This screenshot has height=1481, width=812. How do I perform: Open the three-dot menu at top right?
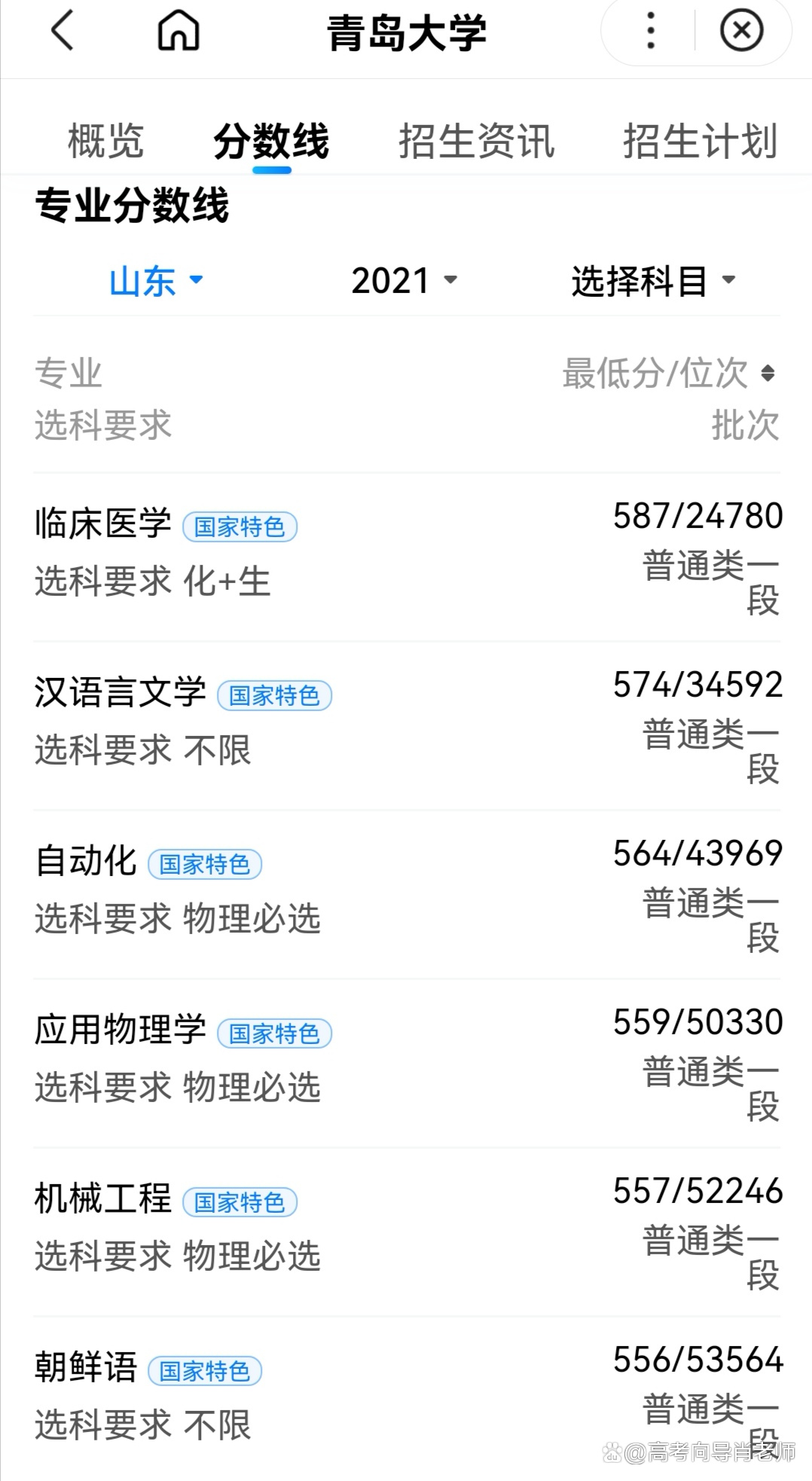(649, 32)
